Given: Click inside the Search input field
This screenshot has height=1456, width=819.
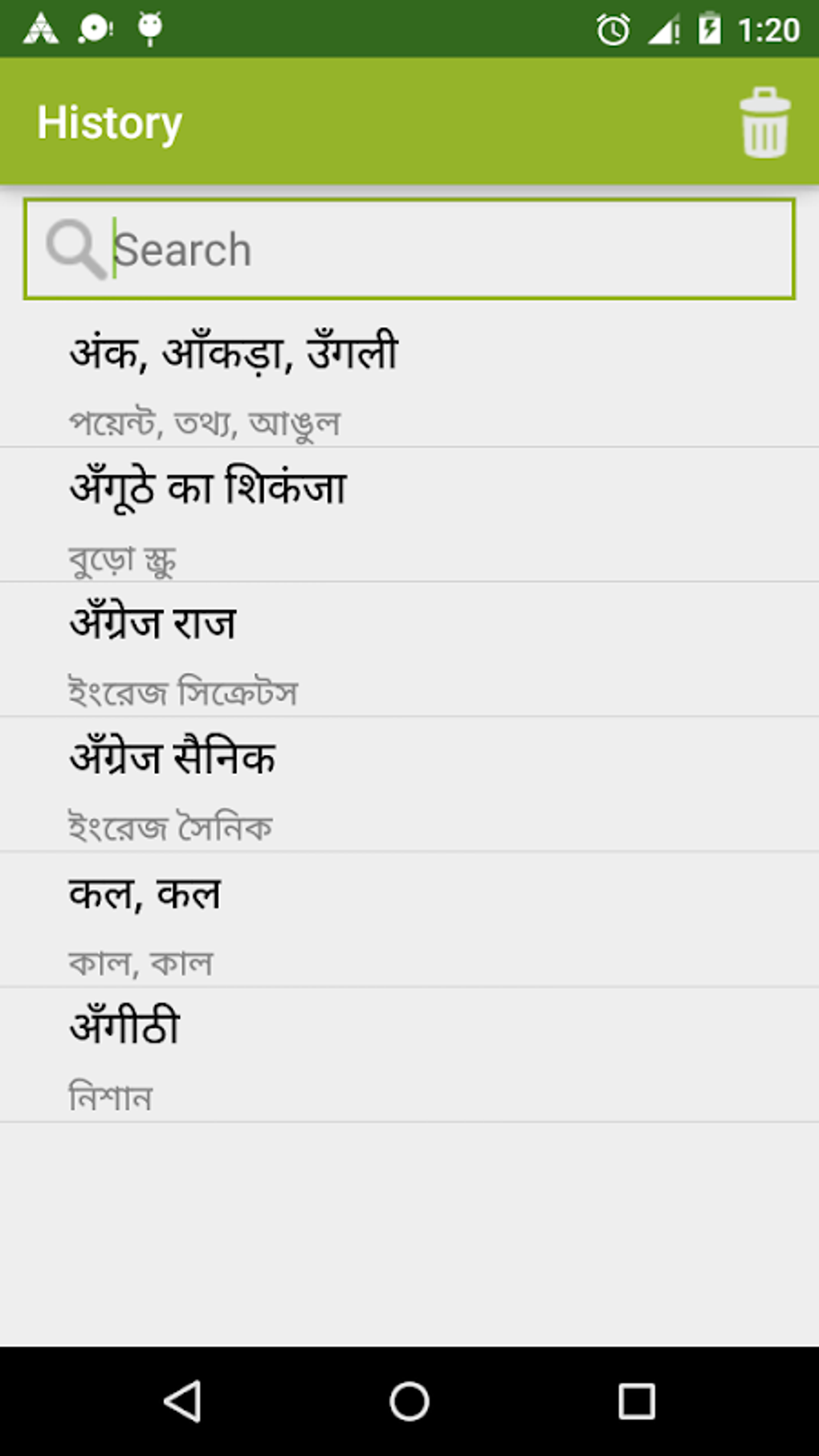Looking at the screenshot, I should click(401, 247).
